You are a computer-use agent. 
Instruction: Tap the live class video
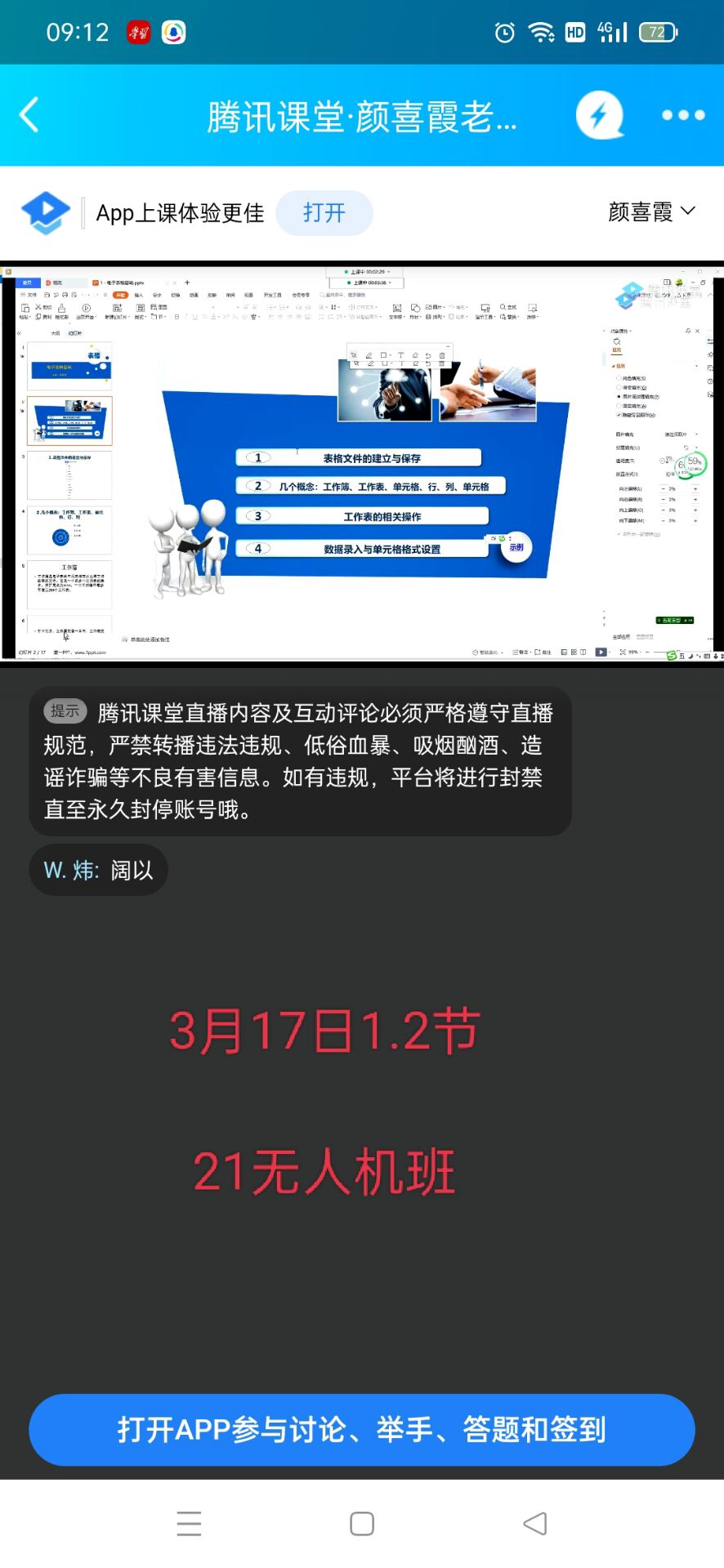pos(362,463)
